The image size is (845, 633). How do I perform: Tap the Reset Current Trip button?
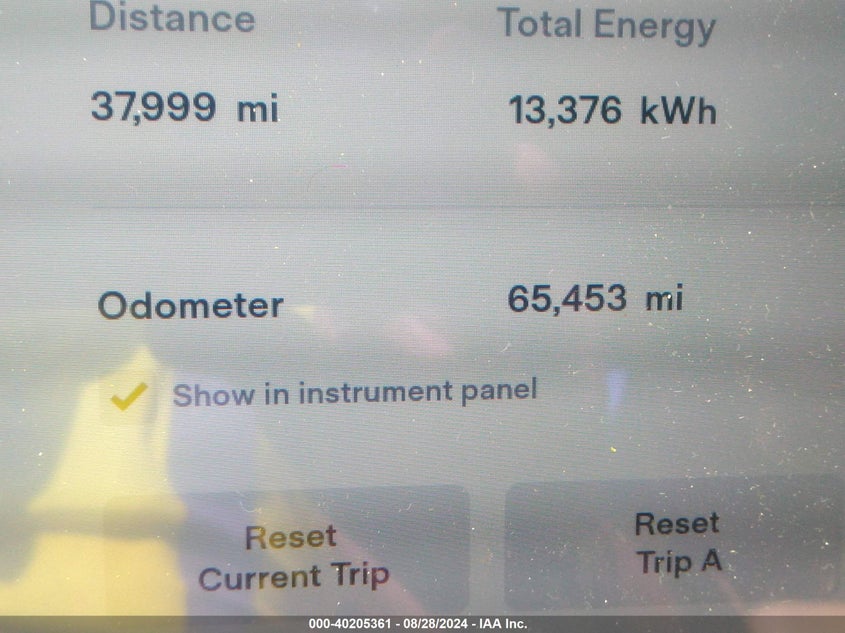pyautogui.click(x=293, y=556)
